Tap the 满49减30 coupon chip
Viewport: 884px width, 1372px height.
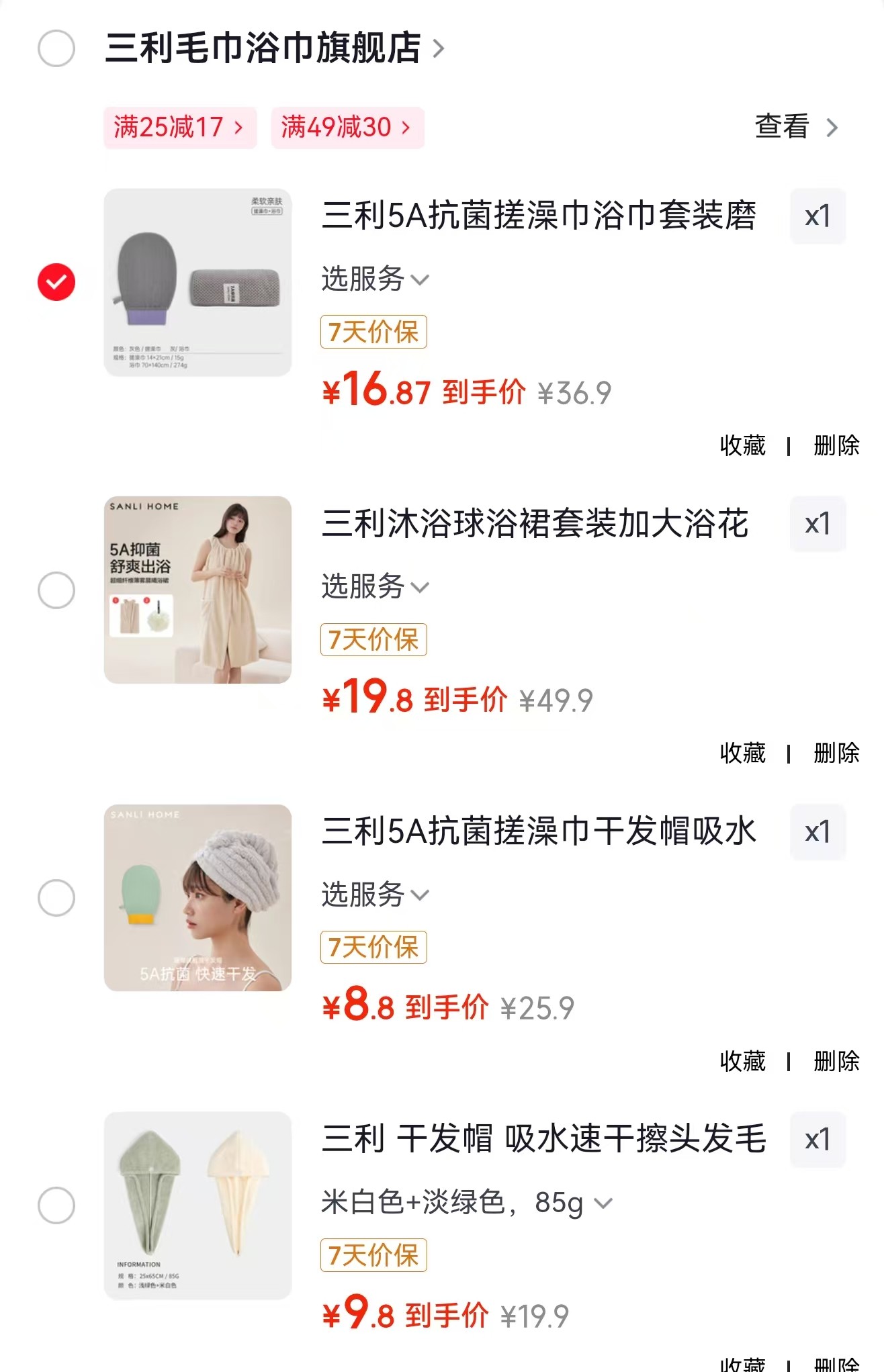pos(347,128)
